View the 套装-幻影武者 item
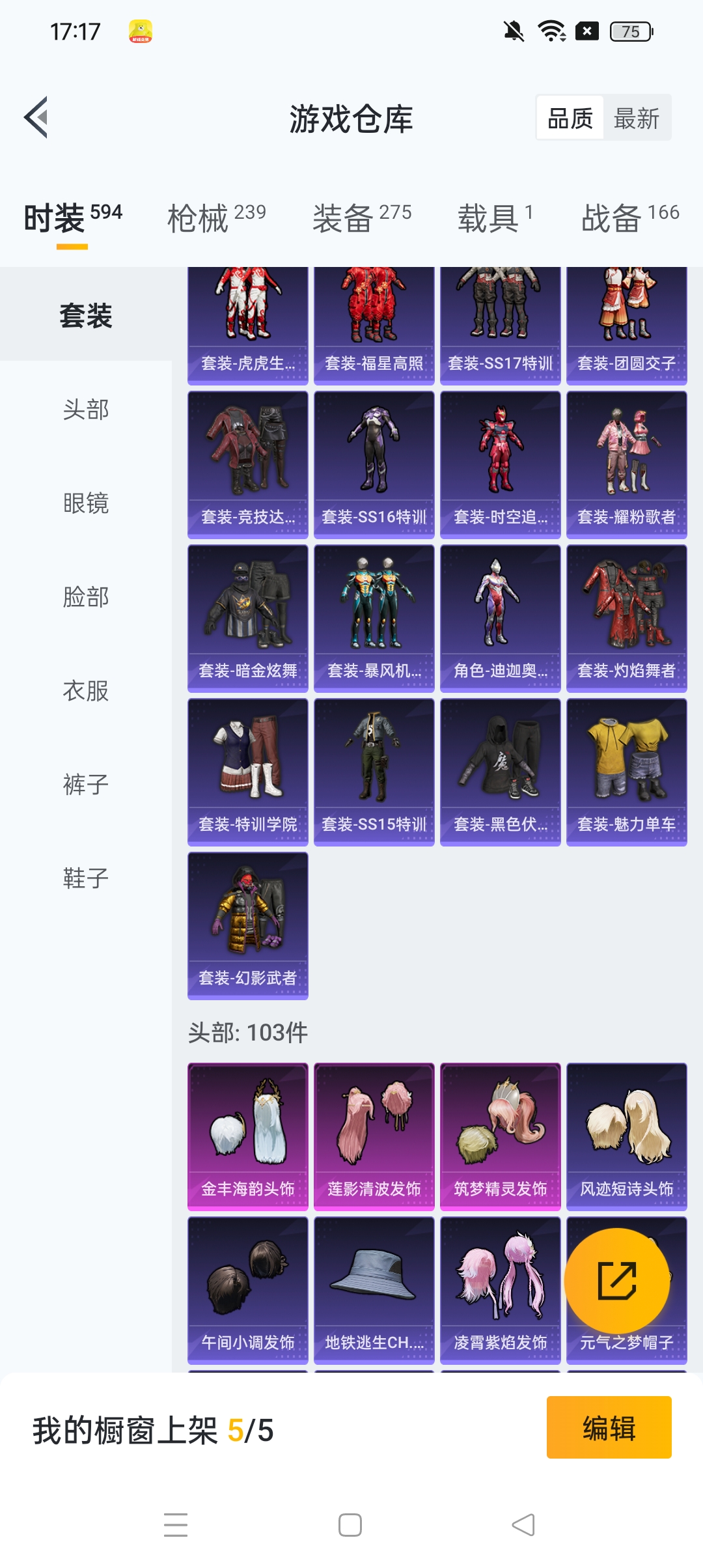703x1568 pixels. point(247,925)
